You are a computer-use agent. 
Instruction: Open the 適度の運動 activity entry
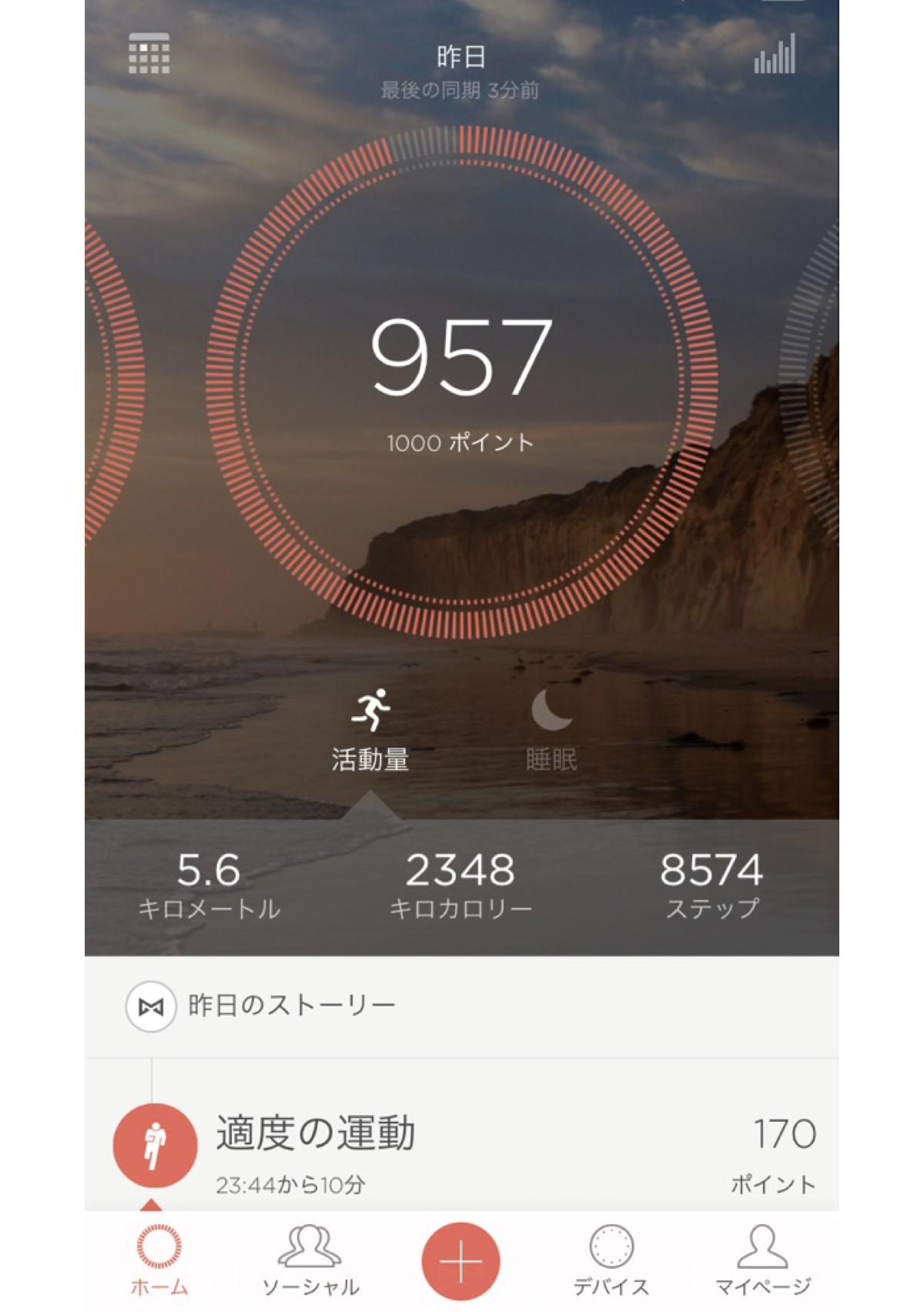click(x=462, y=1149)
